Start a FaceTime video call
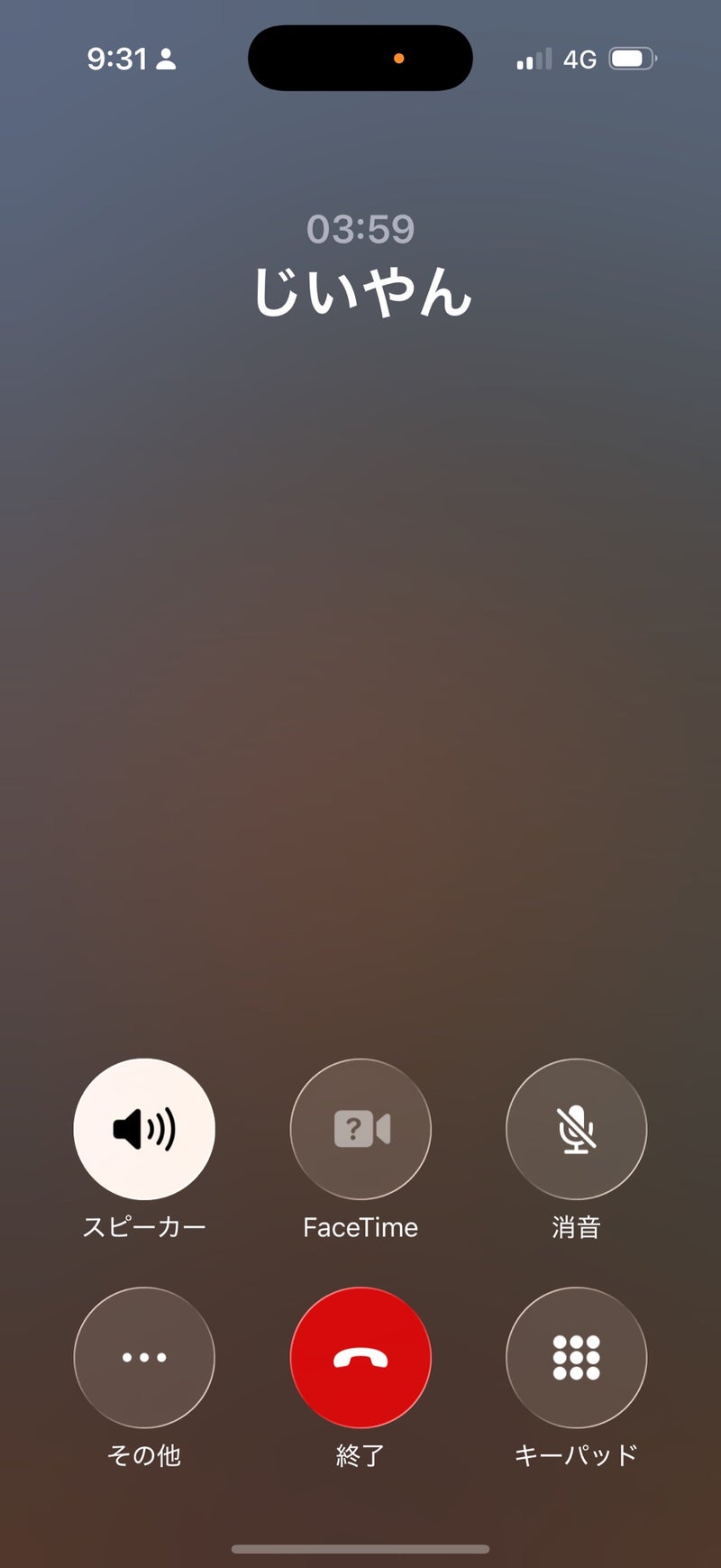 (x=360, y=1128)
